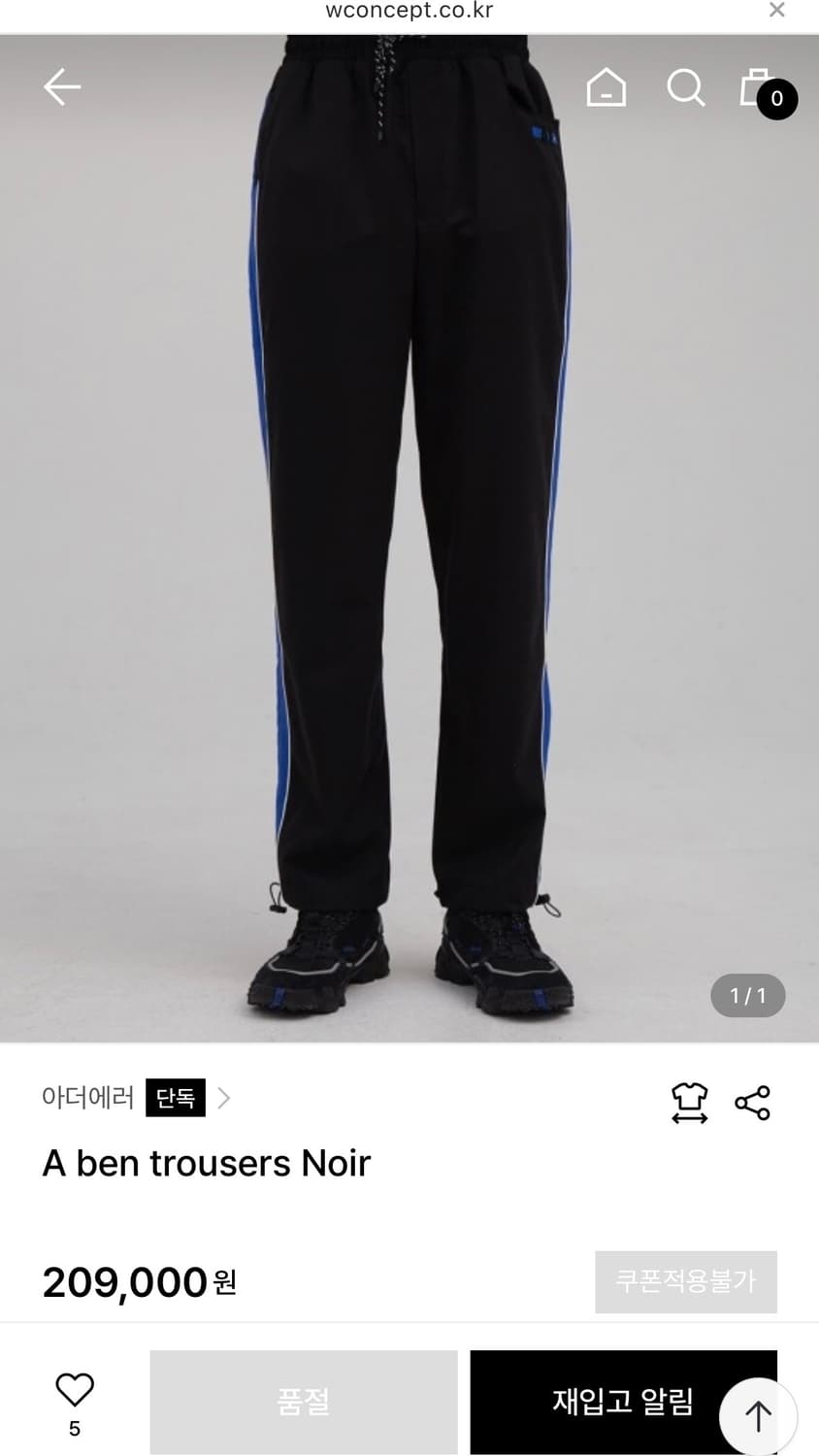Viewport: 819px width, 1456px height.
Task: Navigate back with the back arrow
Action: [61, 86]
